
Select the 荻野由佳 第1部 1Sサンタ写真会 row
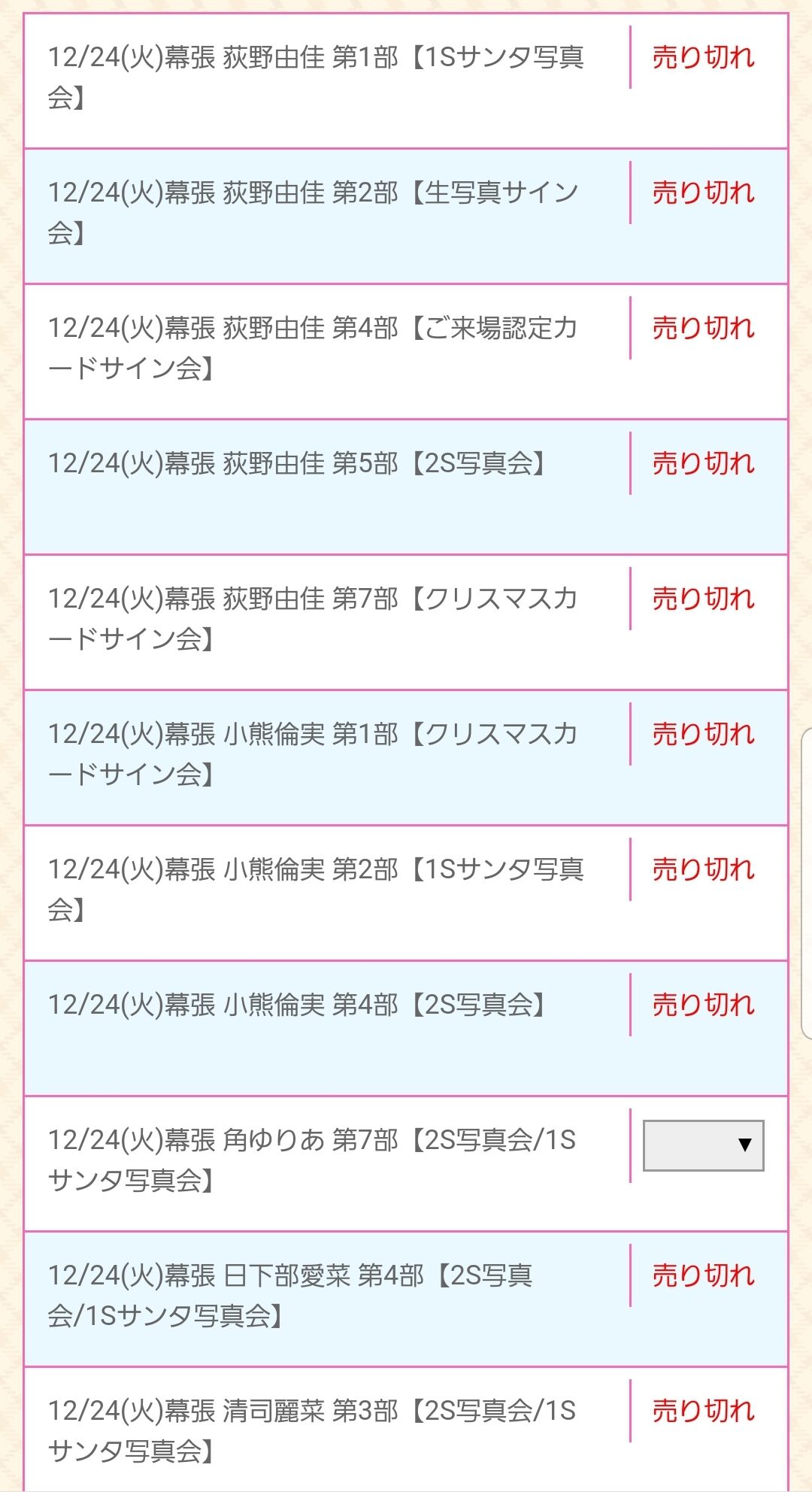point(323,77)
